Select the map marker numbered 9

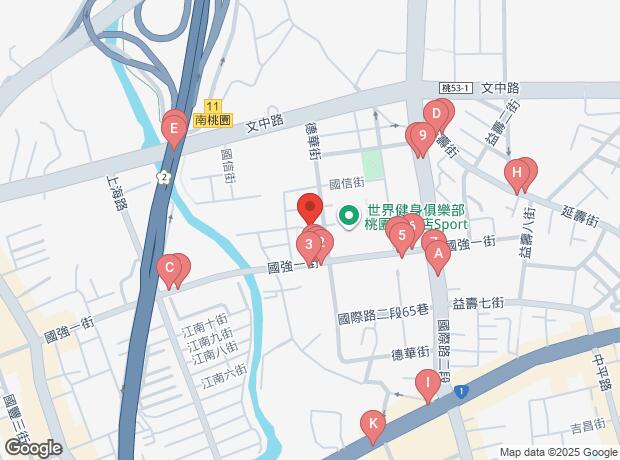point(424,136)
